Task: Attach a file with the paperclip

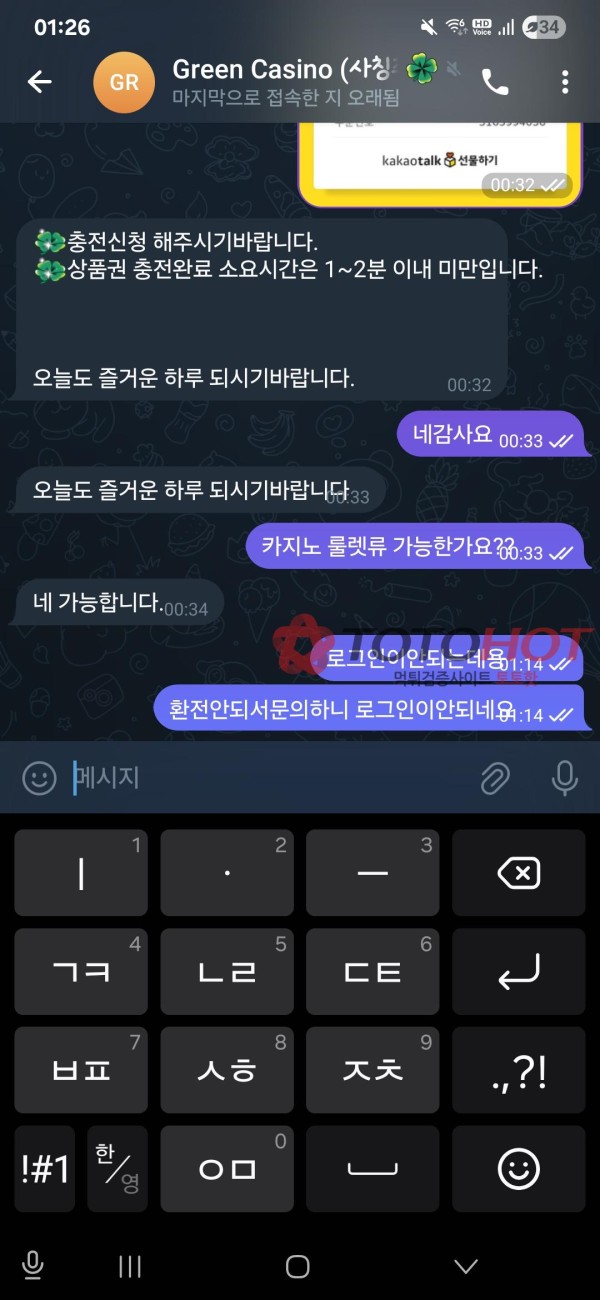Action: [x=495, y=777]
